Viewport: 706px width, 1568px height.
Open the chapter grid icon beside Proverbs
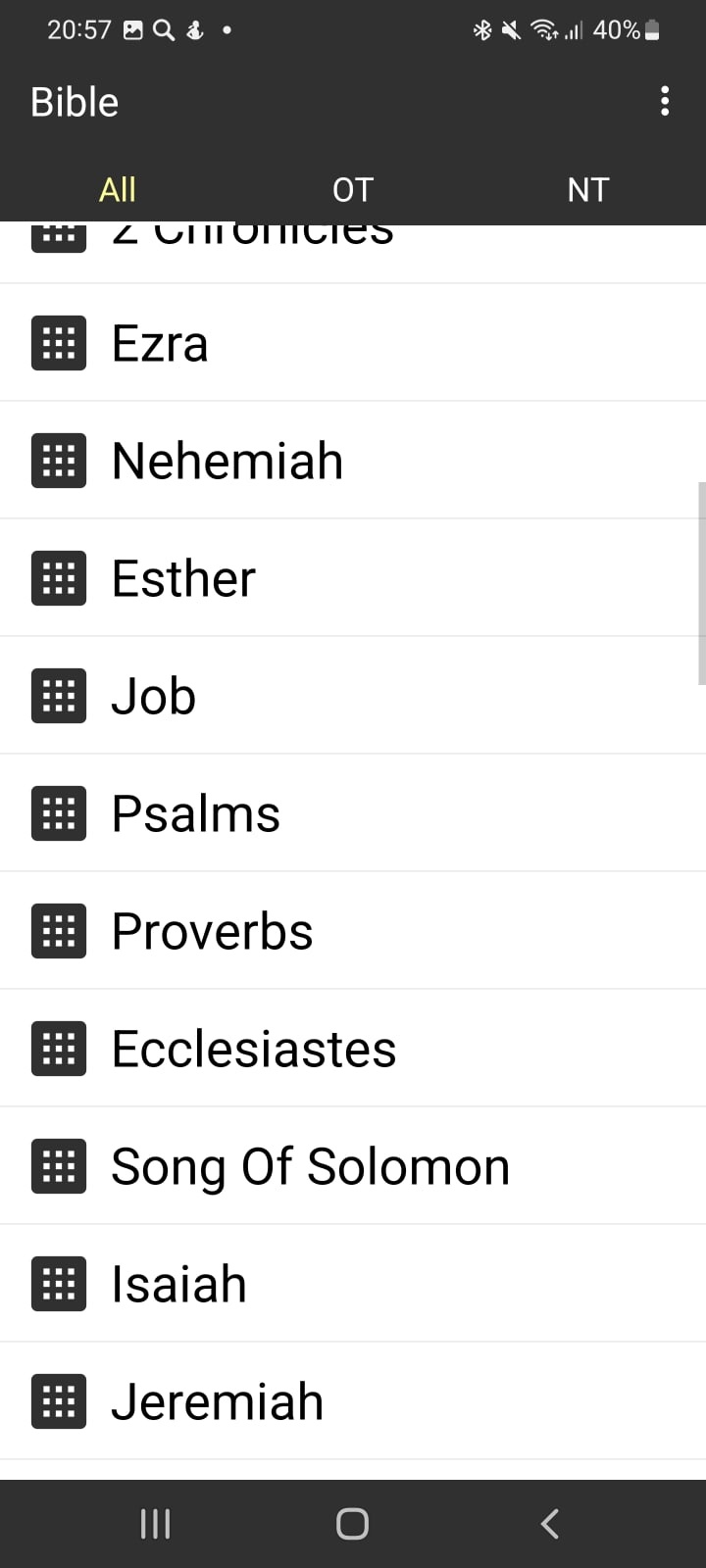point(58,931)
